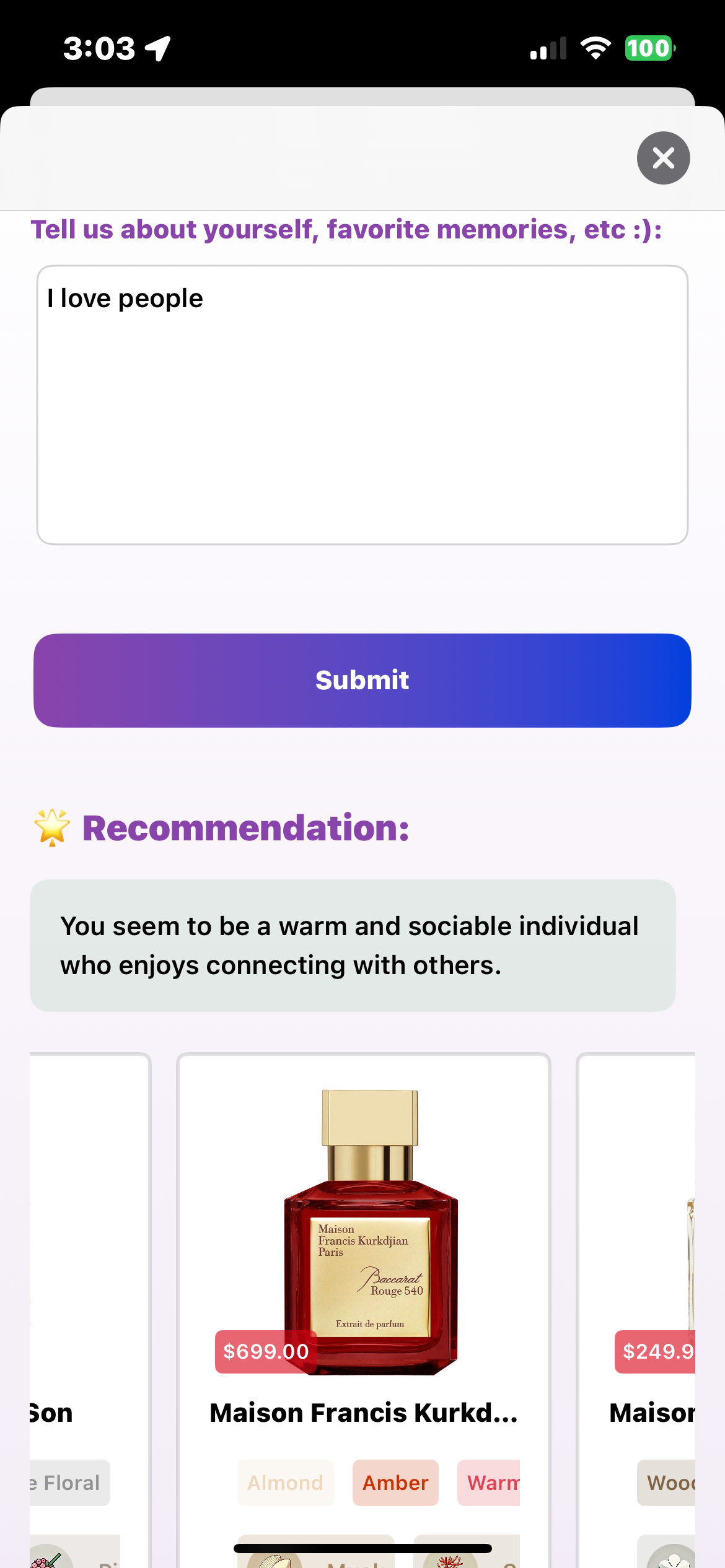Image resolution: width=725 pixels, height=1568 pixels.
Task: Close the recommendation sheet
Action: 663,158
